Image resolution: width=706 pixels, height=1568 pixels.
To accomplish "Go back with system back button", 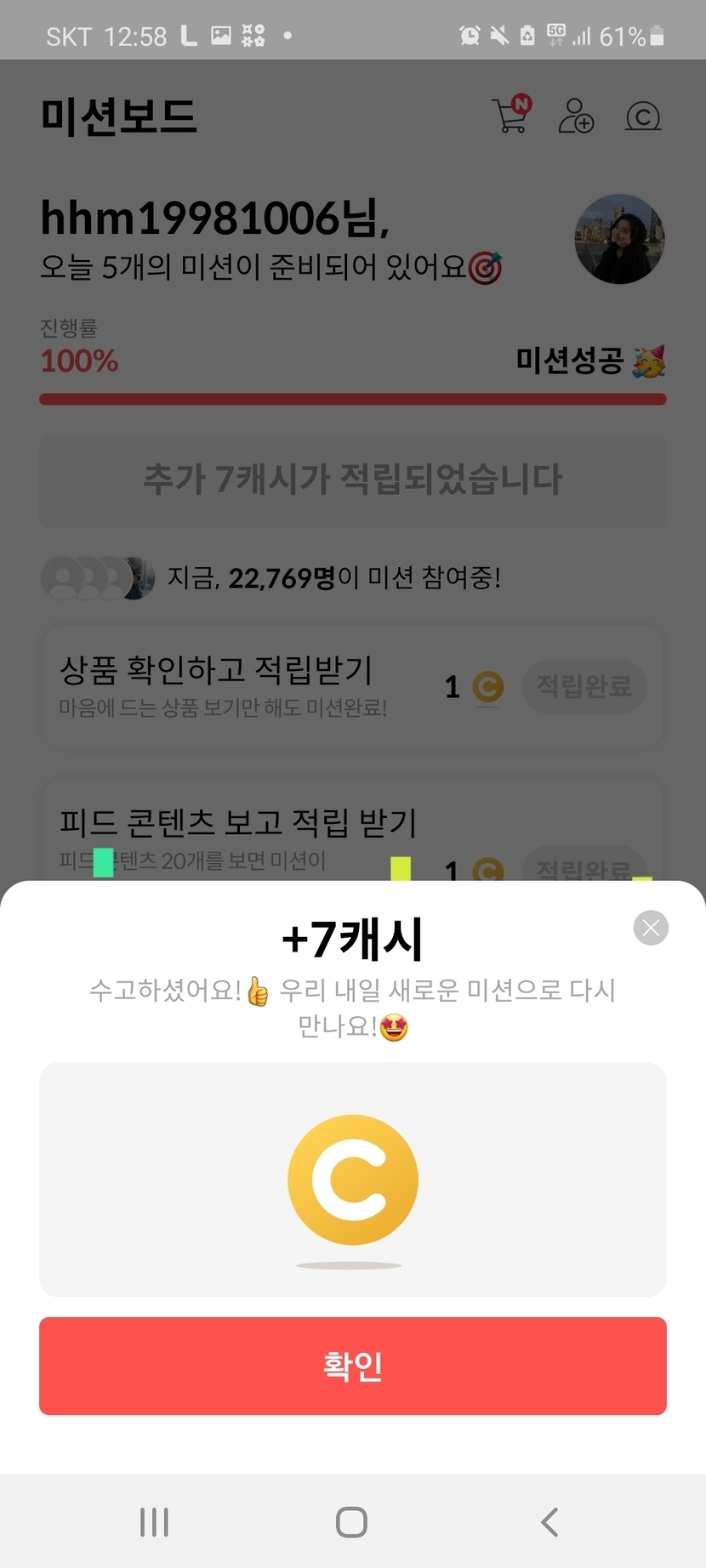I will [x=550, y=1522].
